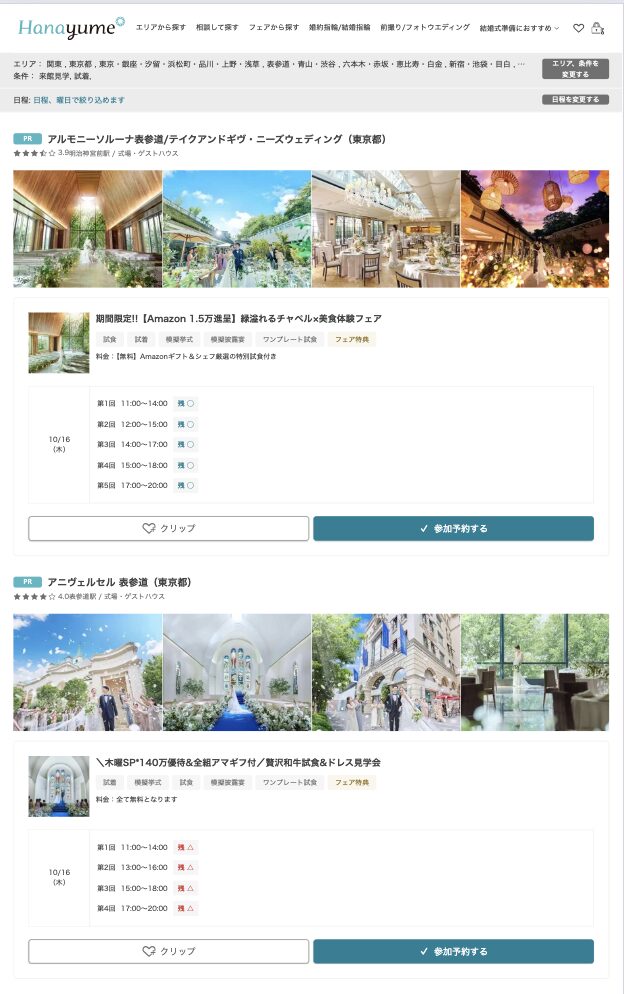The height and width of the screenshot is (994, 624).
Task: Open the favorites heart icon in header
Action: (x=578, y=28)
